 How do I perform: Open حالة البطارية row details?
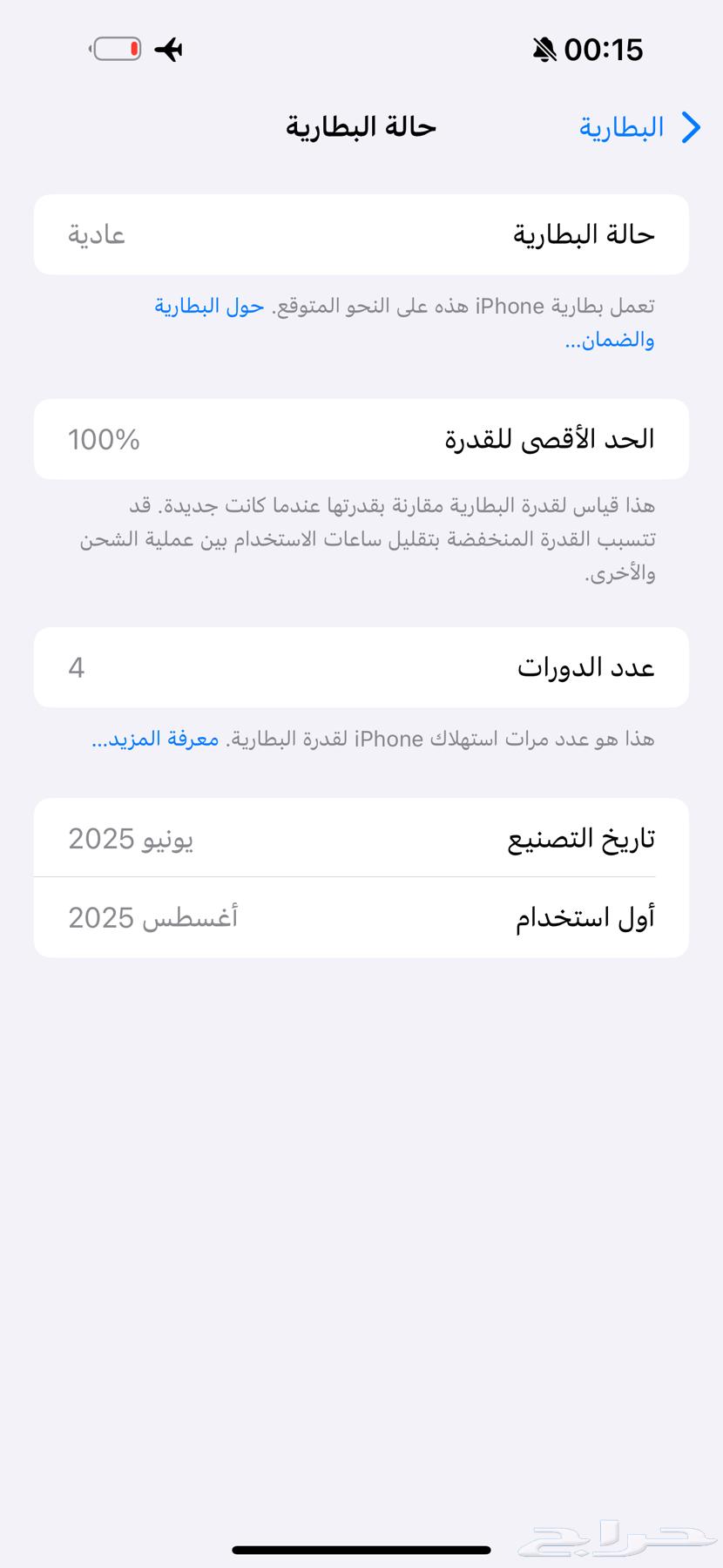(x=361, y=233)
